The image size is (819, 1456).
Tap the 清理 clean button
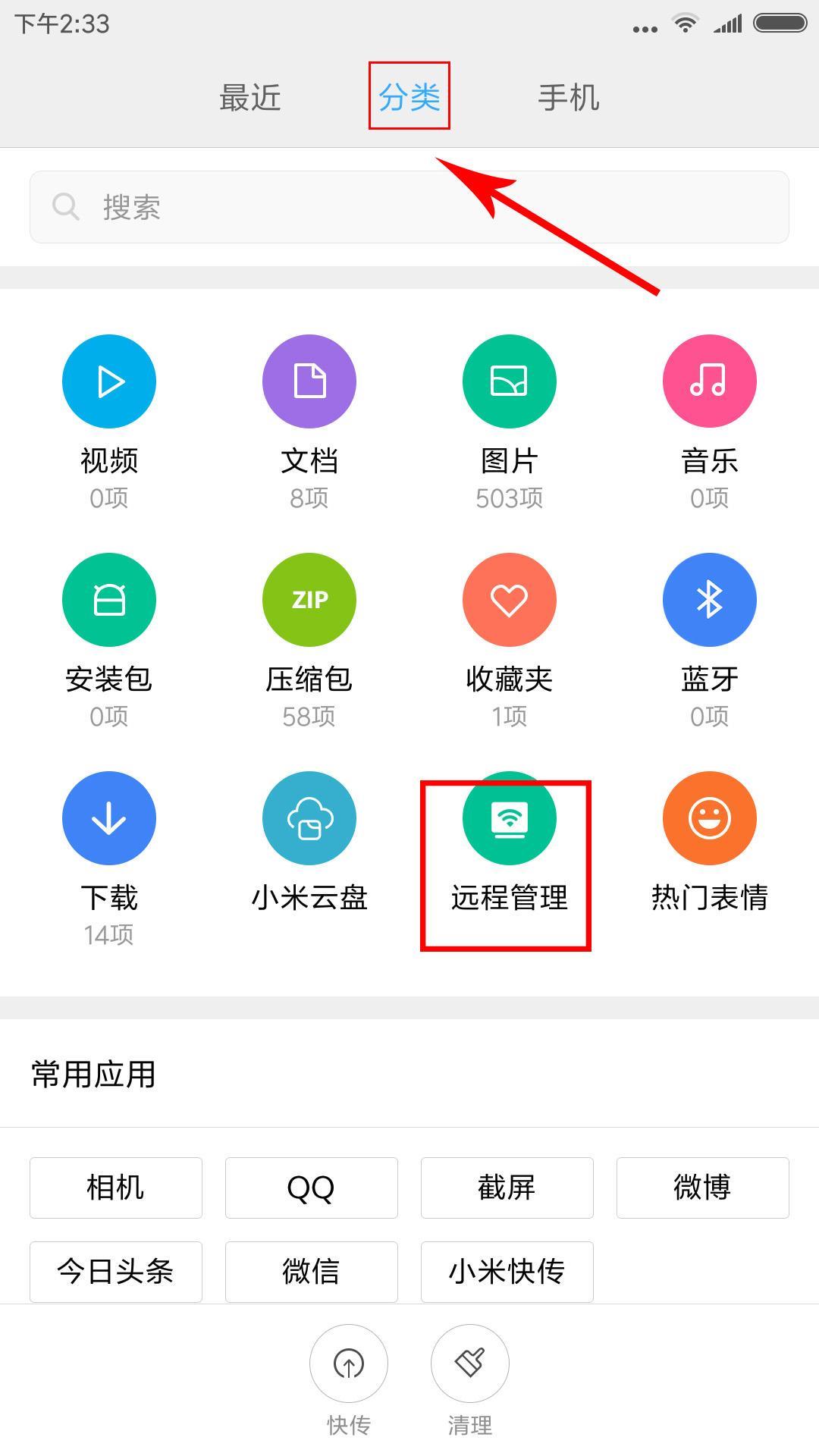click(470, 1363)
